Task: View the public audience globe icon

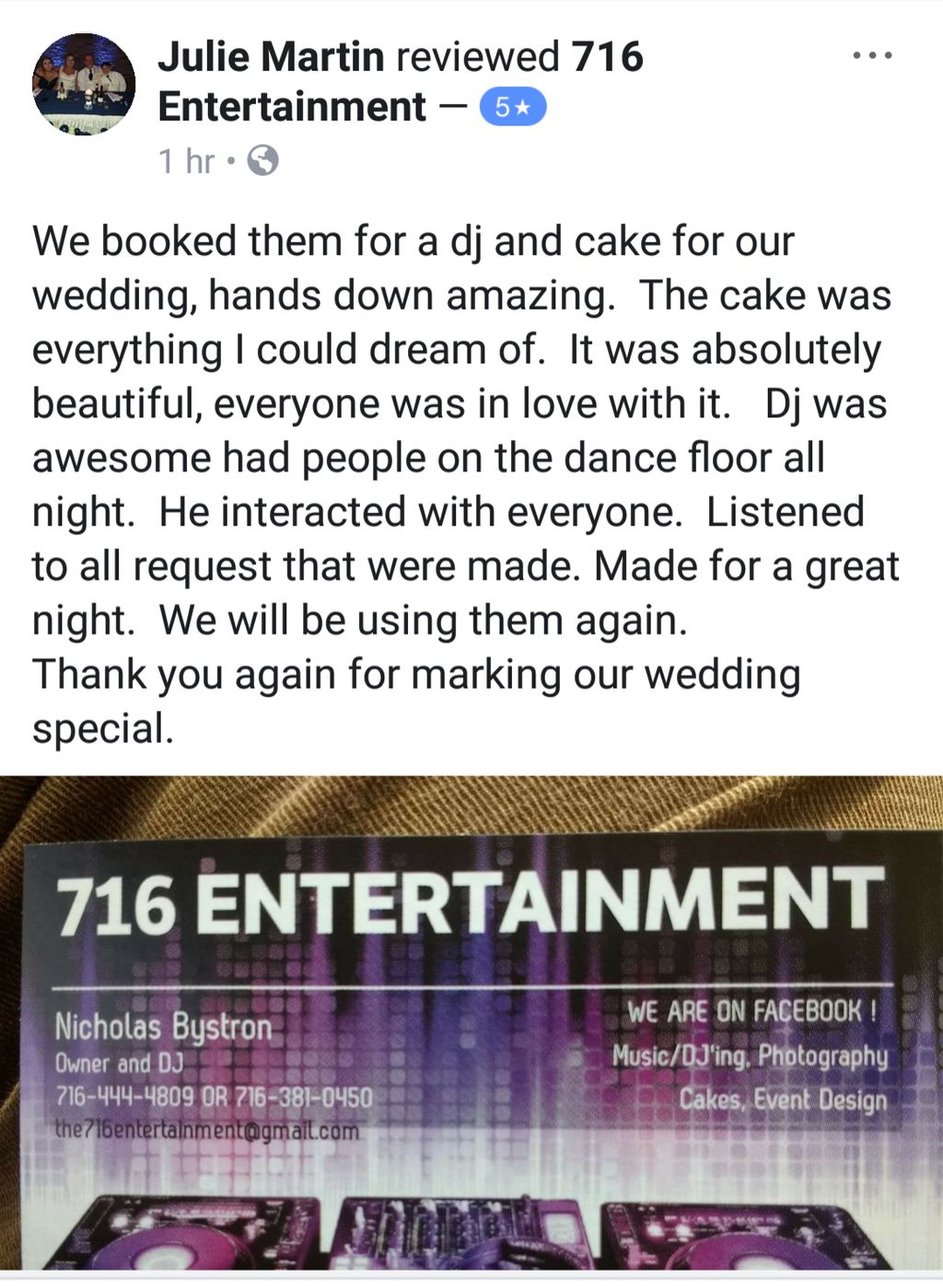Action: click(x=263, y=161)
